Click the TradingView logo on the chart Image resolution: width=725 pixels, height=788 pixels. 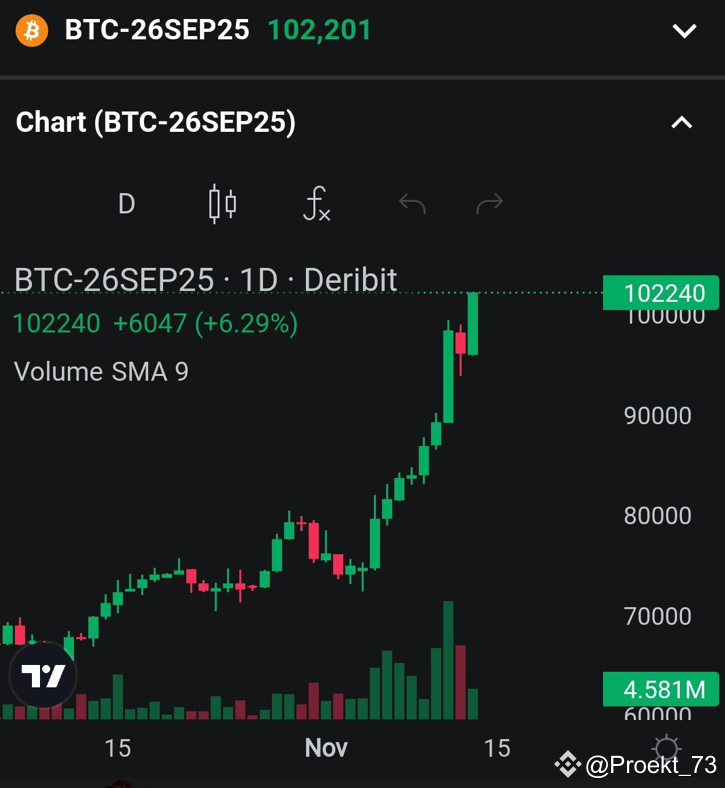point(43,676)
